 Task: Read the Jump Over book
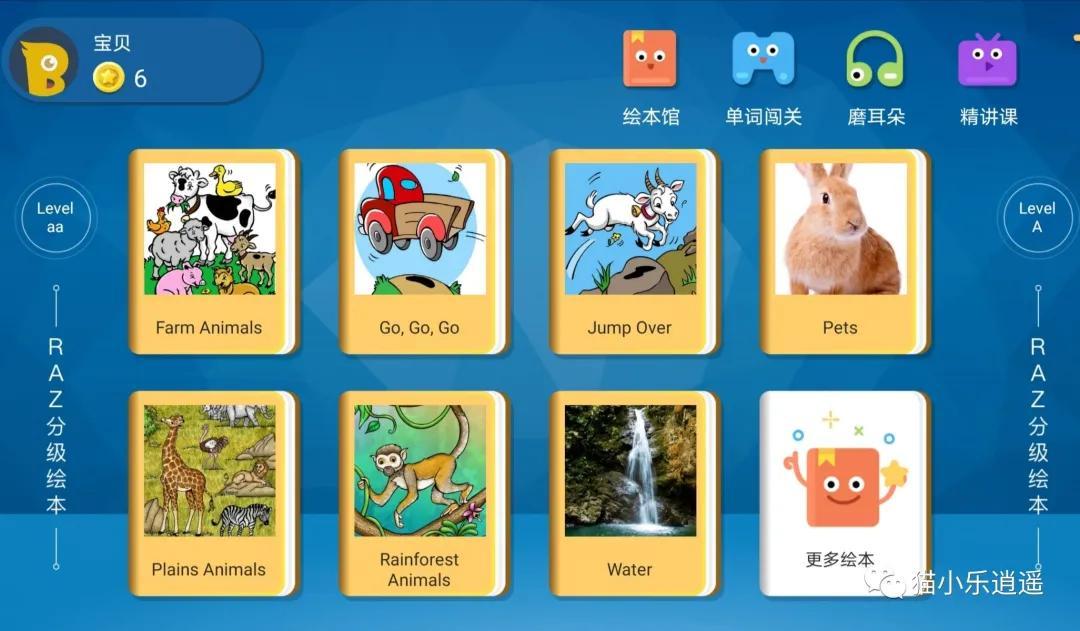click(630, 250)
